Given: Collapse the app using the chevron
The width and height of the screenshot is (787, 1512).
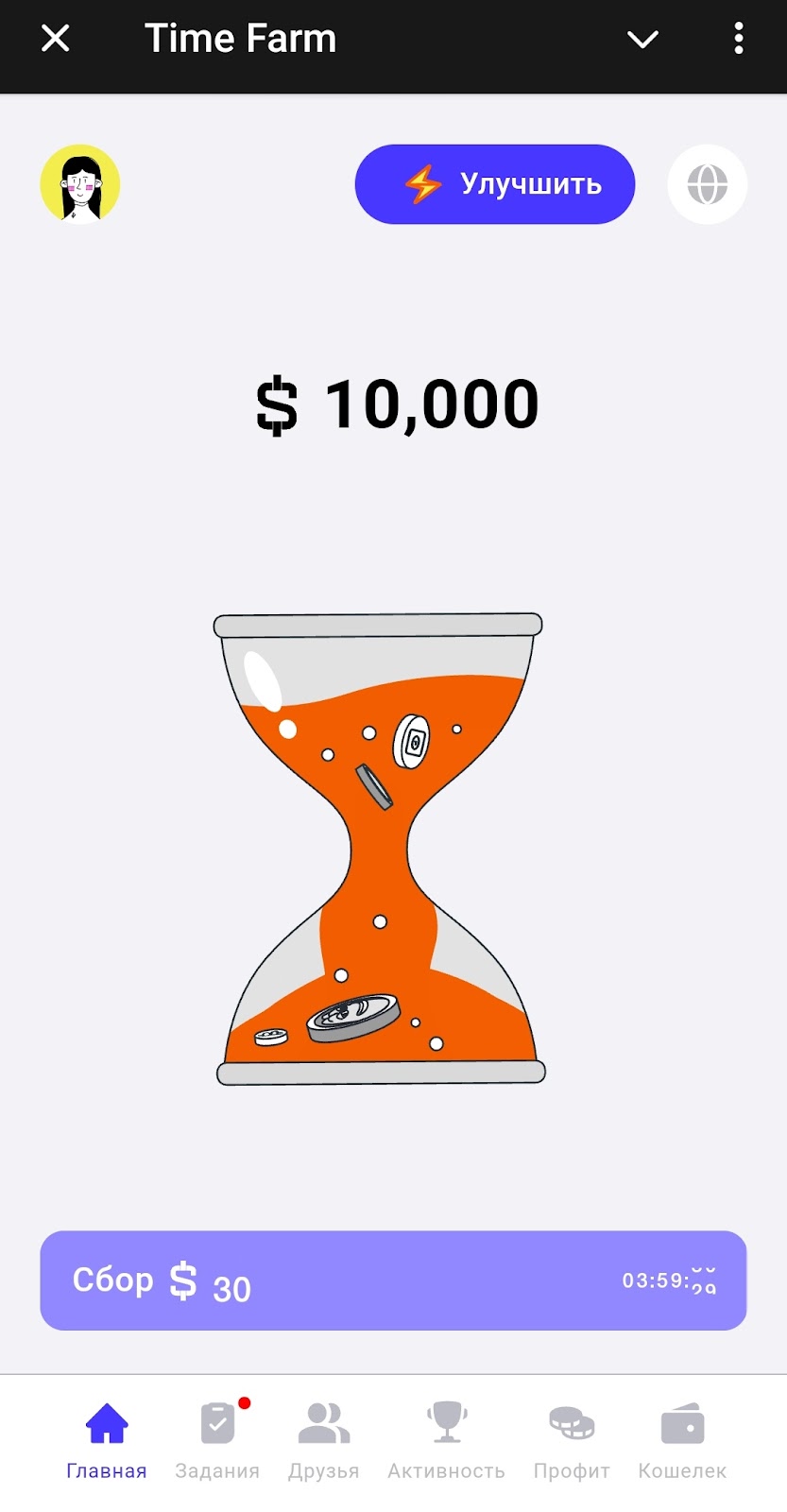Looking at the screenshot, I should (642, 39).
